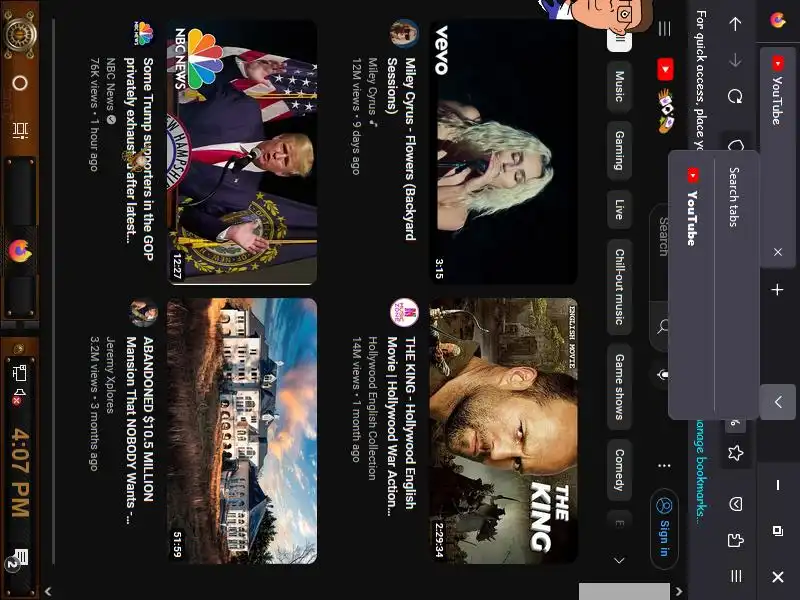
Task: Reload the current page
Action: click(735, 97)
